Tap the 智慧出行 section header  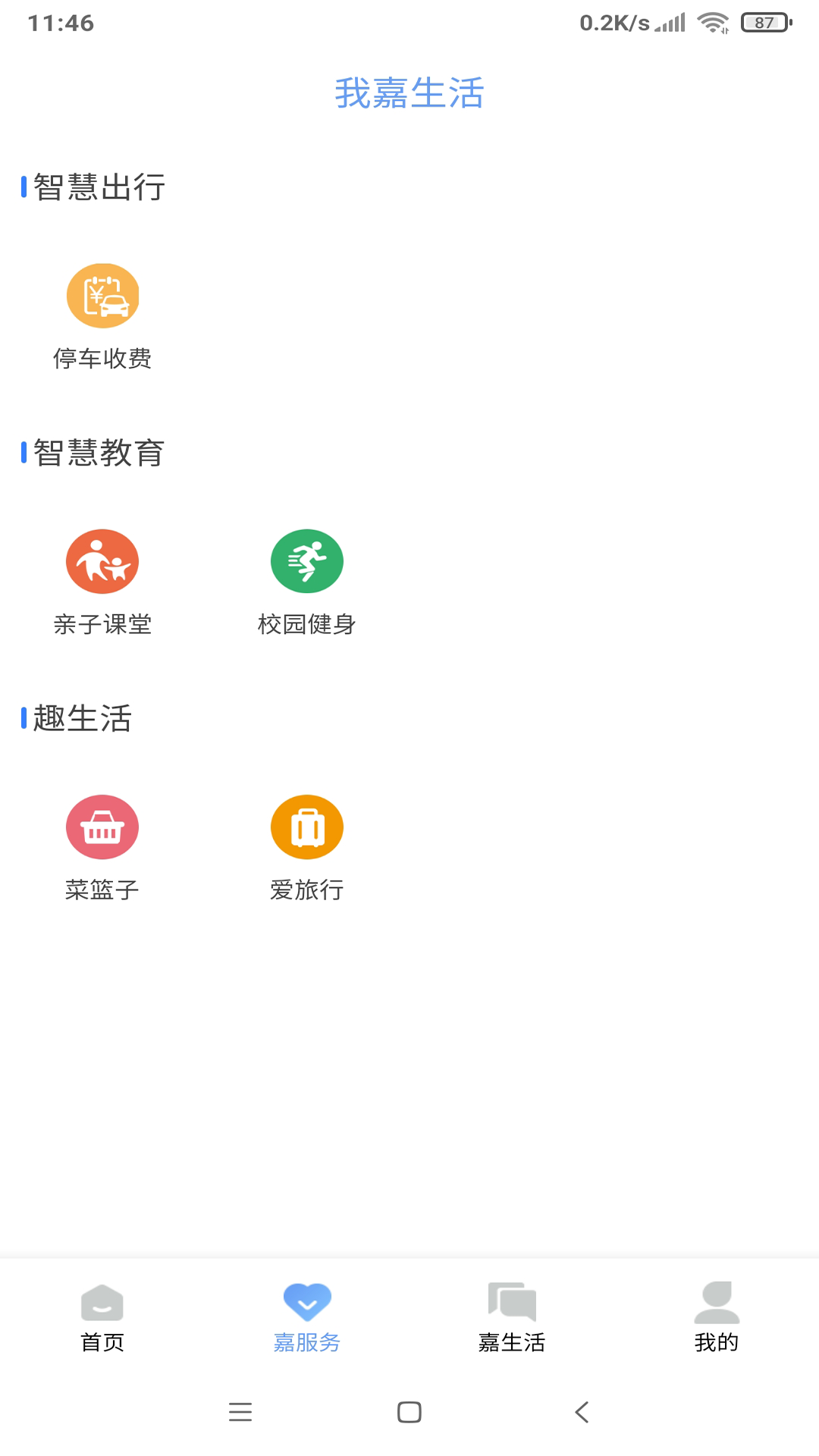[98, 187]
